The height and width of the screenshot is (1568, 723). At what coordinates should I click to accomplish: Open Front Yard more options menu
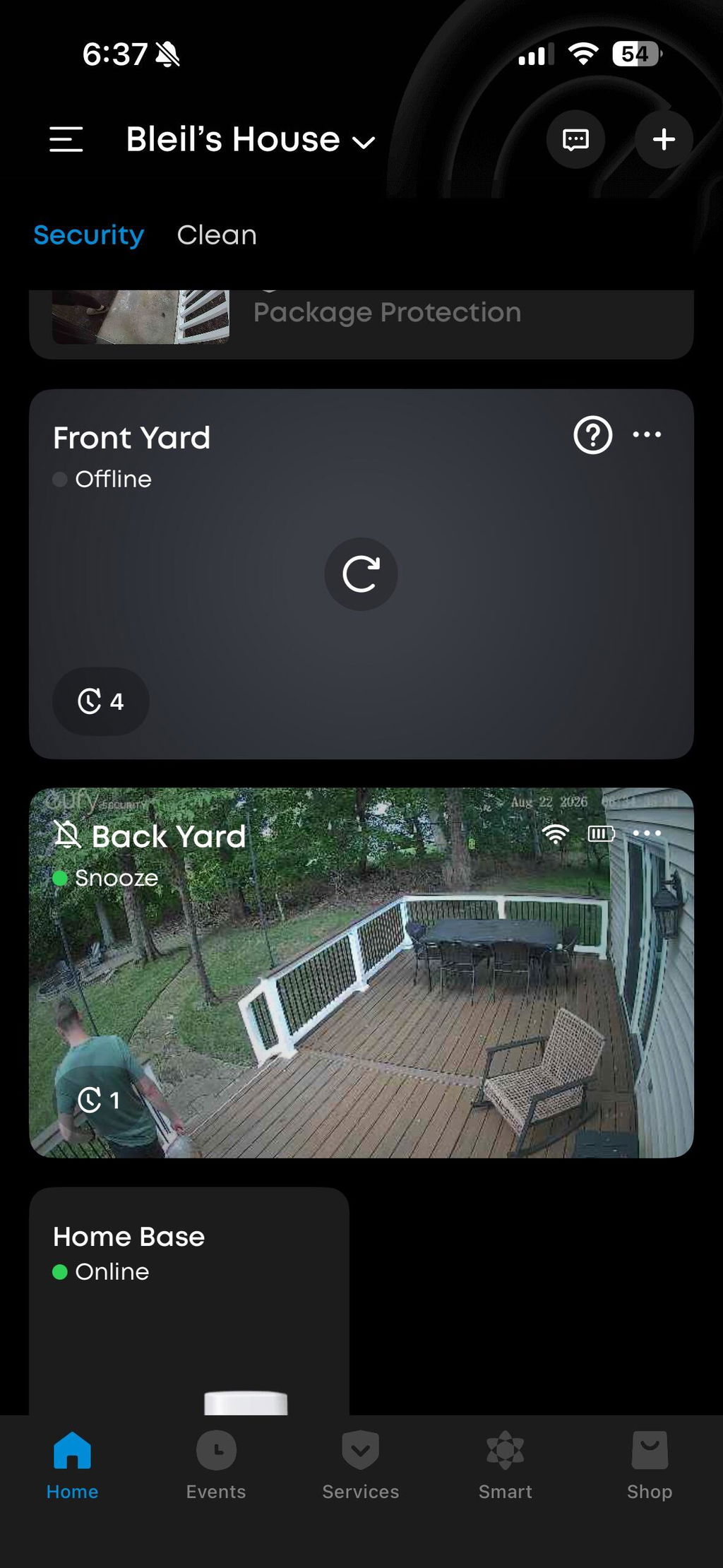[647, 434]
